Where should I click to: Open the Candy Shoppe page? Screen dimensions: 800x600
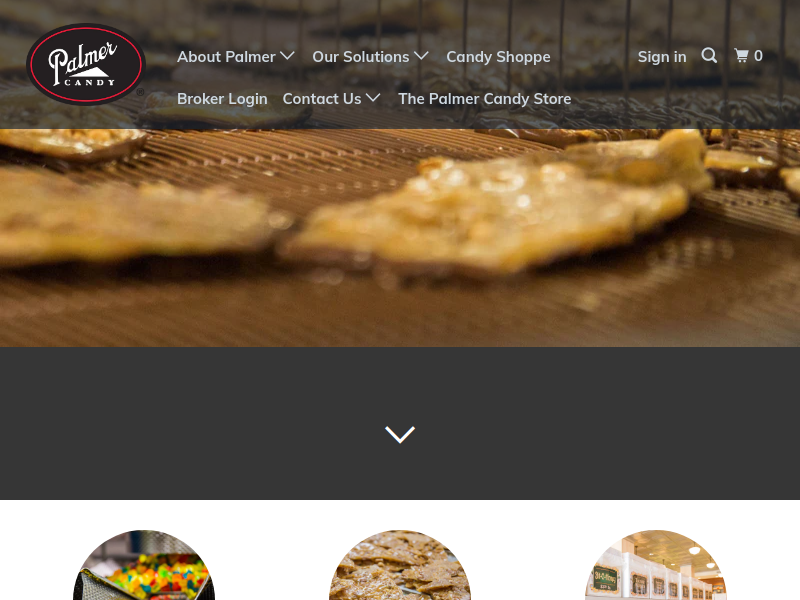click(x=498, y=57)
